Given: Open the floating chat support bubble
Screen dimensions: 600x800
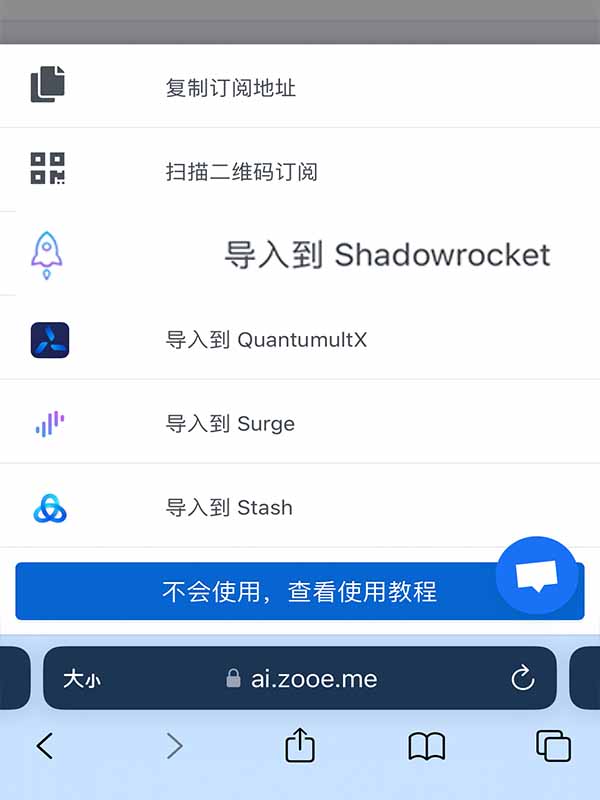Looking at the screenshot, I should pos(537,575).
